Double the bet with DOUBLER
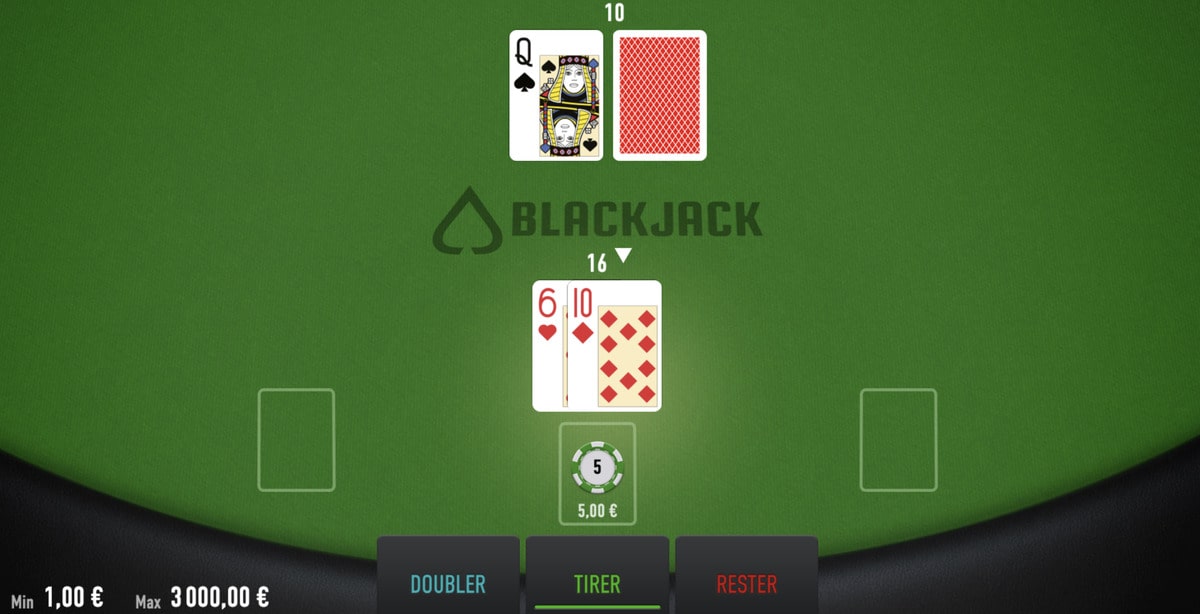The width and height of the screenshot is (1200, 614). pos(448,583)
